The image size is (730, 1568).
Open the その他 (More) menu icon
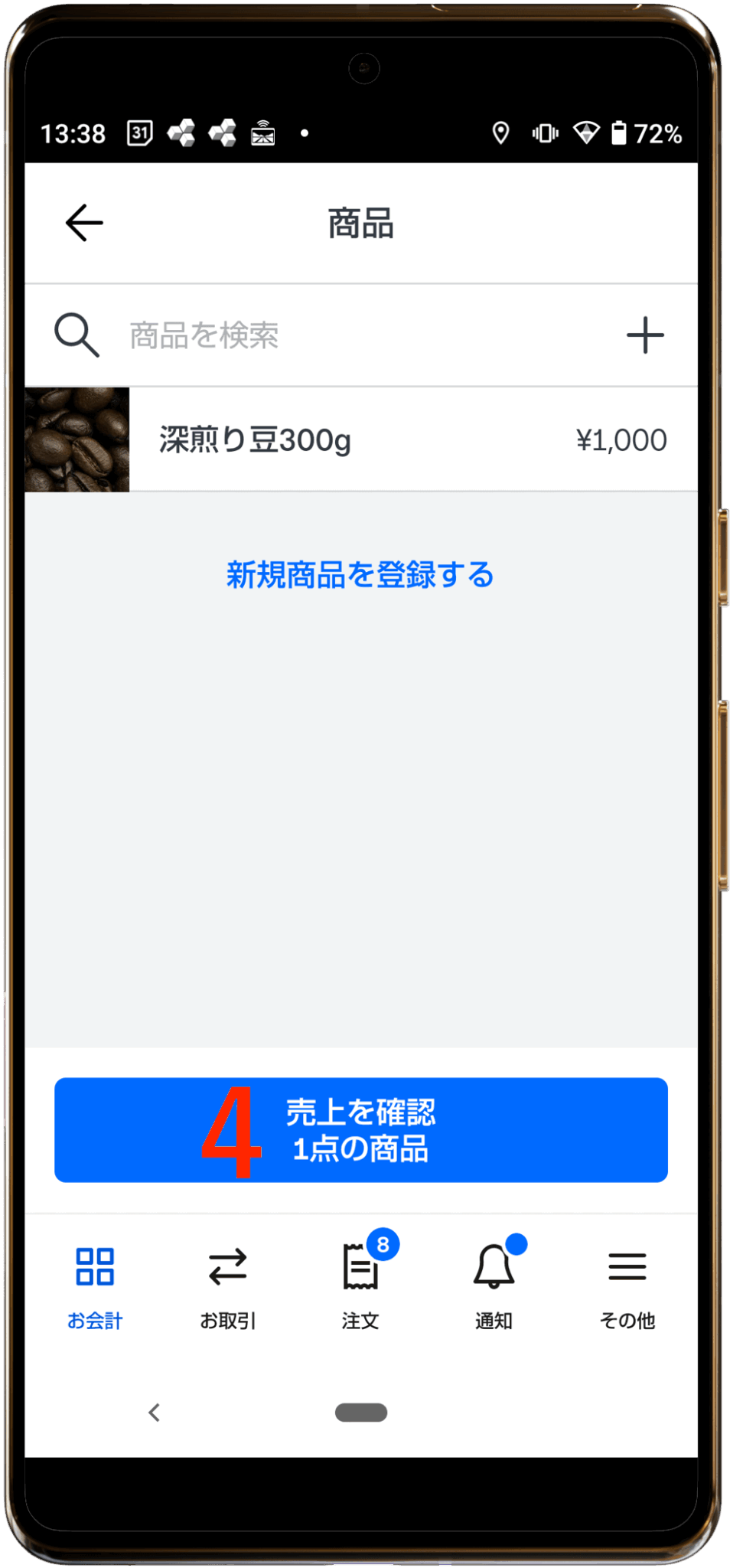click(627, 1269)
